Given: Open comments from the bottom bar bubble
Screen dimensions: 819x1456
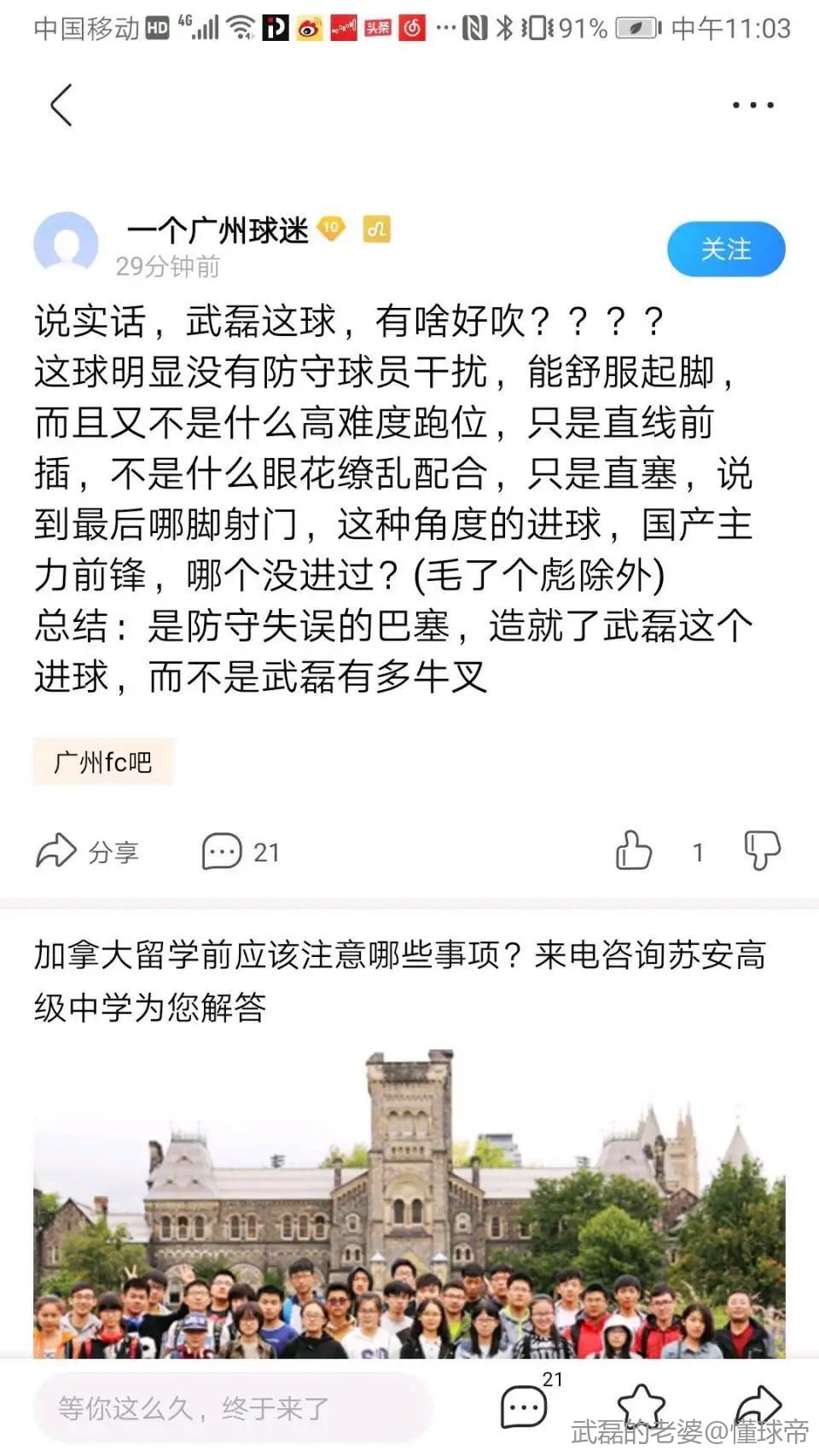Looking at the screenshot, I should pos(524,1407).
